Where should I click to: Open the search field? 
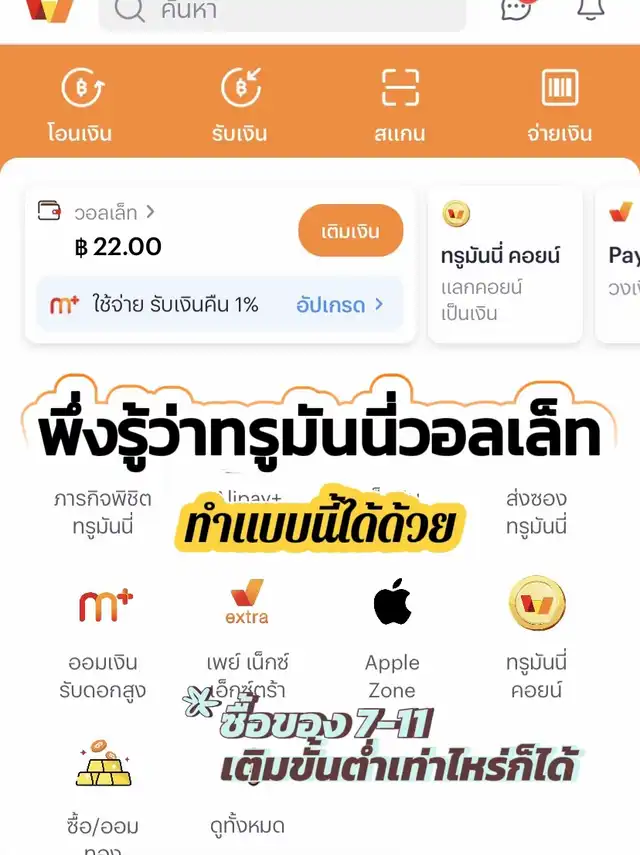(x=282, y=12)
